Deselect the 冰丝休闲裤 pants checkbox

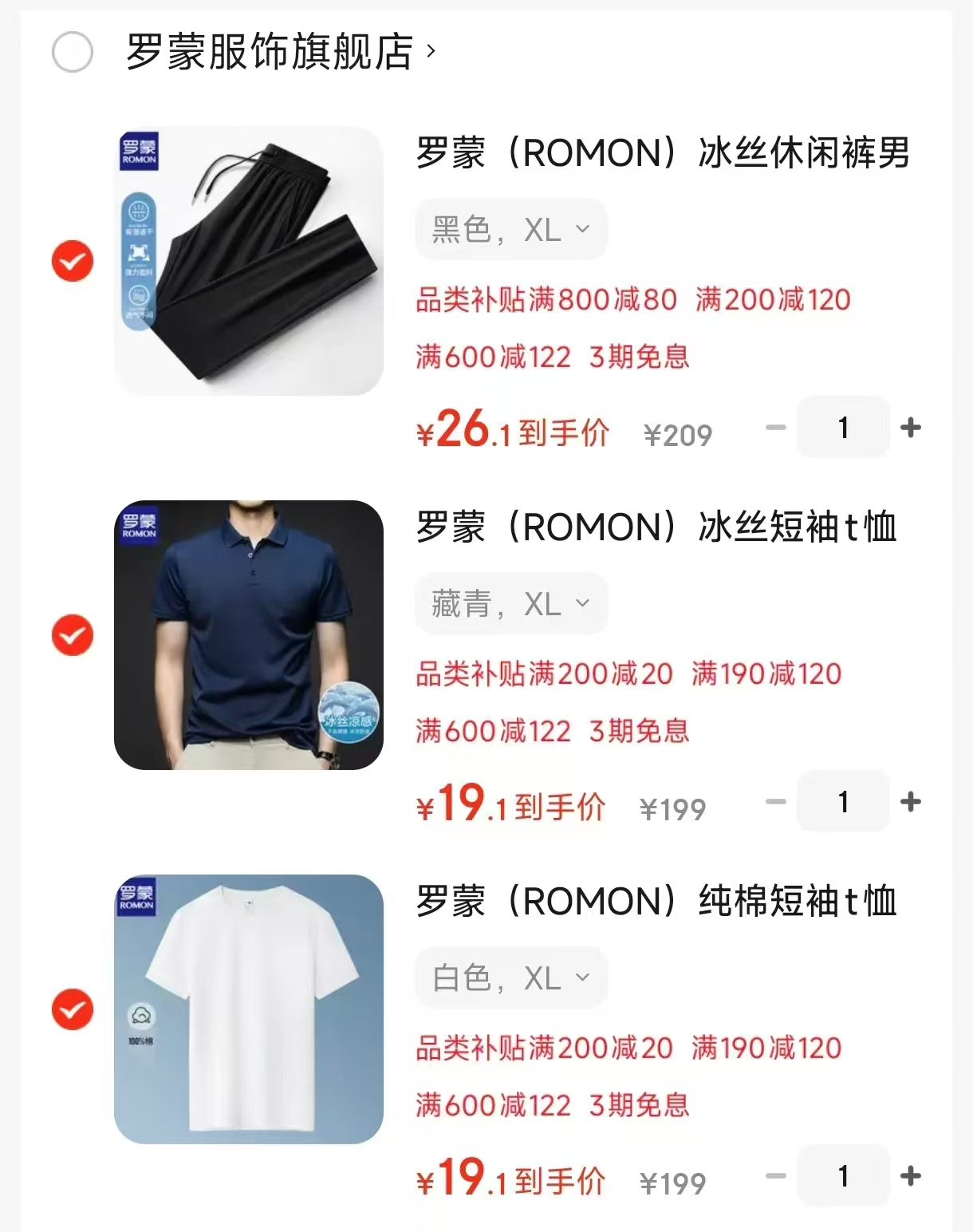click(72, 261)
